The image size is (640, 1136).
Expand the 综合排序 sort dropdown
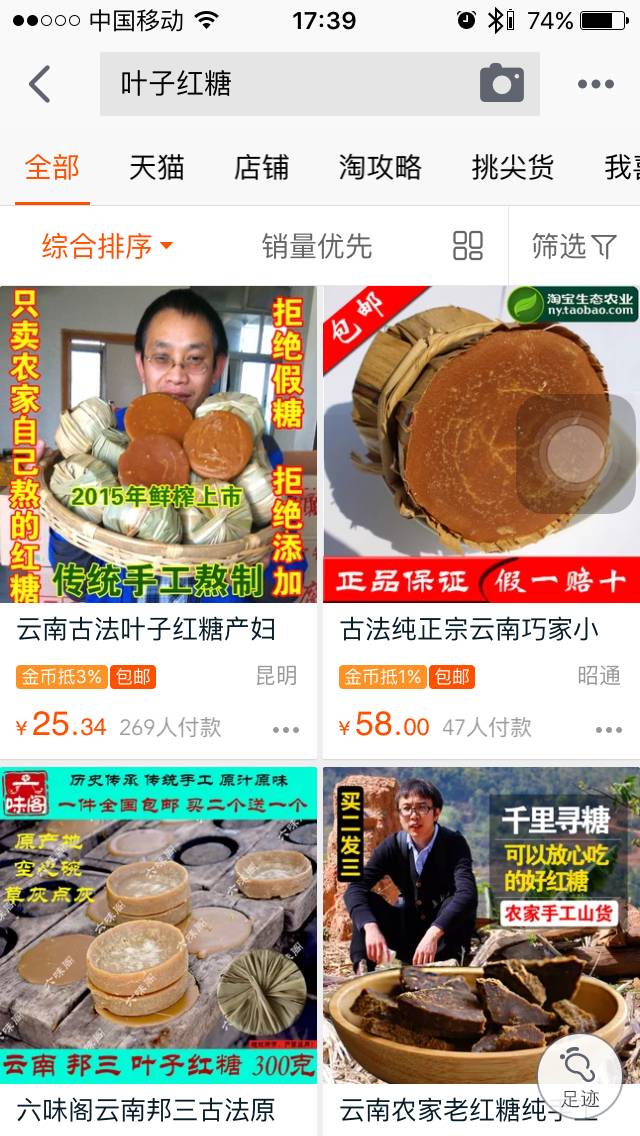coord(107,246)
